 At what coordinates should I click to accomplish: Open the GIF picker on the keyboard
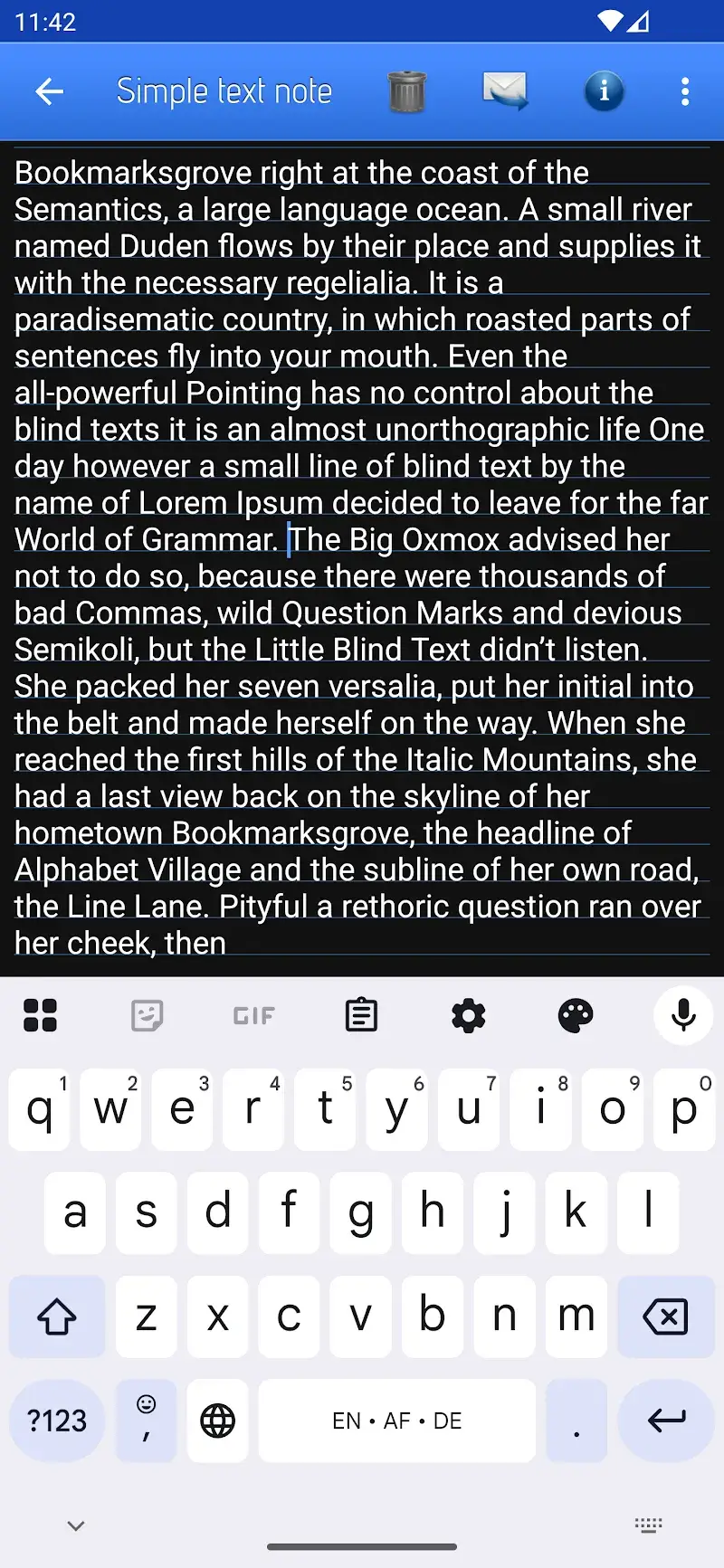(x=253, y=1015)
